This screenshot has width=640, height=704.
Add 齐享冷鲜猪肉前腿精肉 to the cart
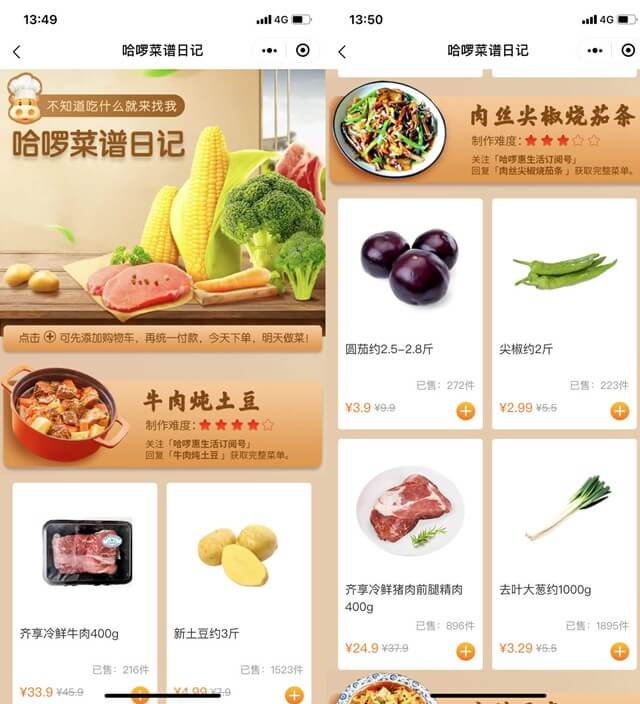(466, 651)
